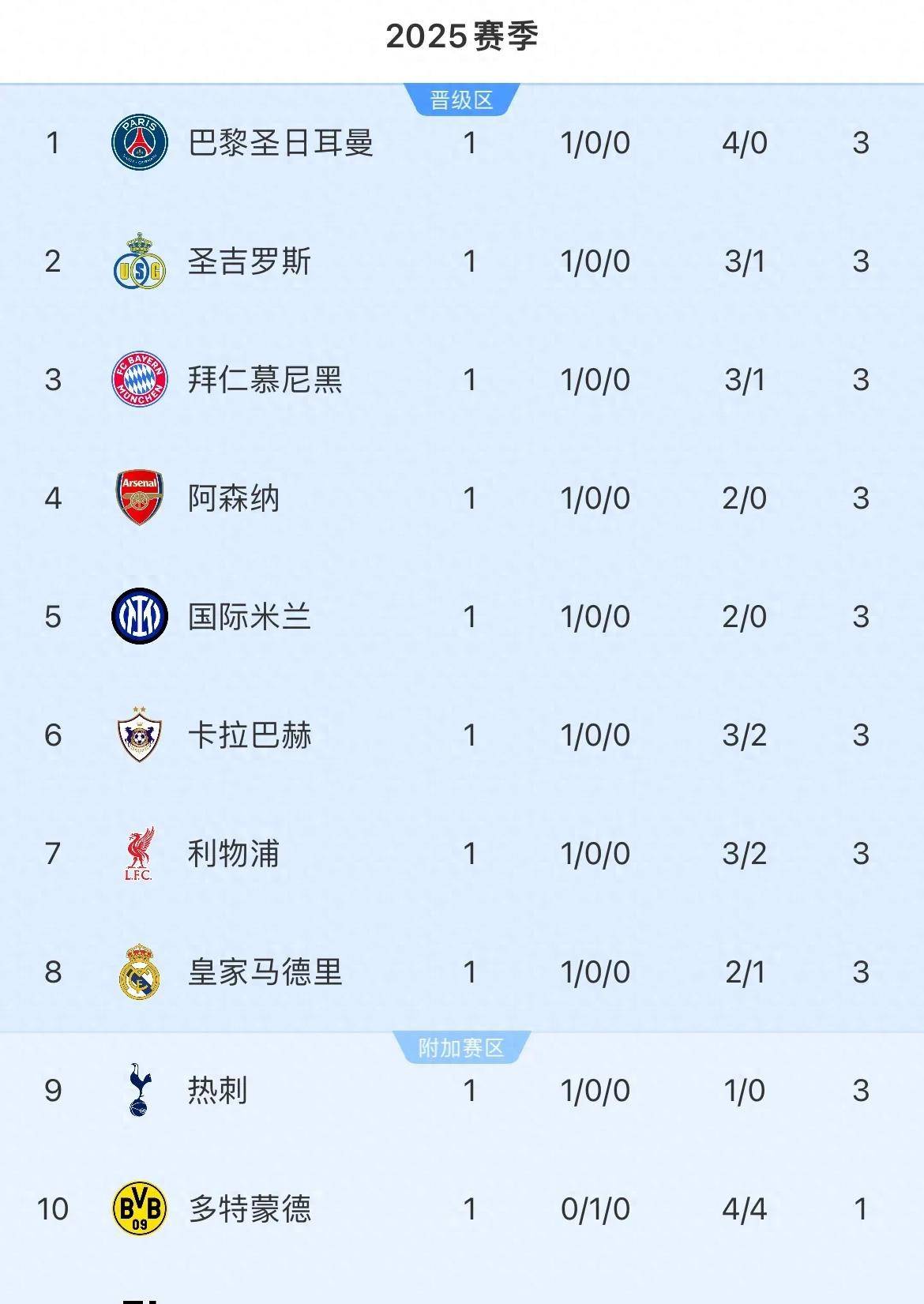This screenshot has width=924, height=1304.
Task: Click the Qarabağ club crest
Action: tap(139, 735)
